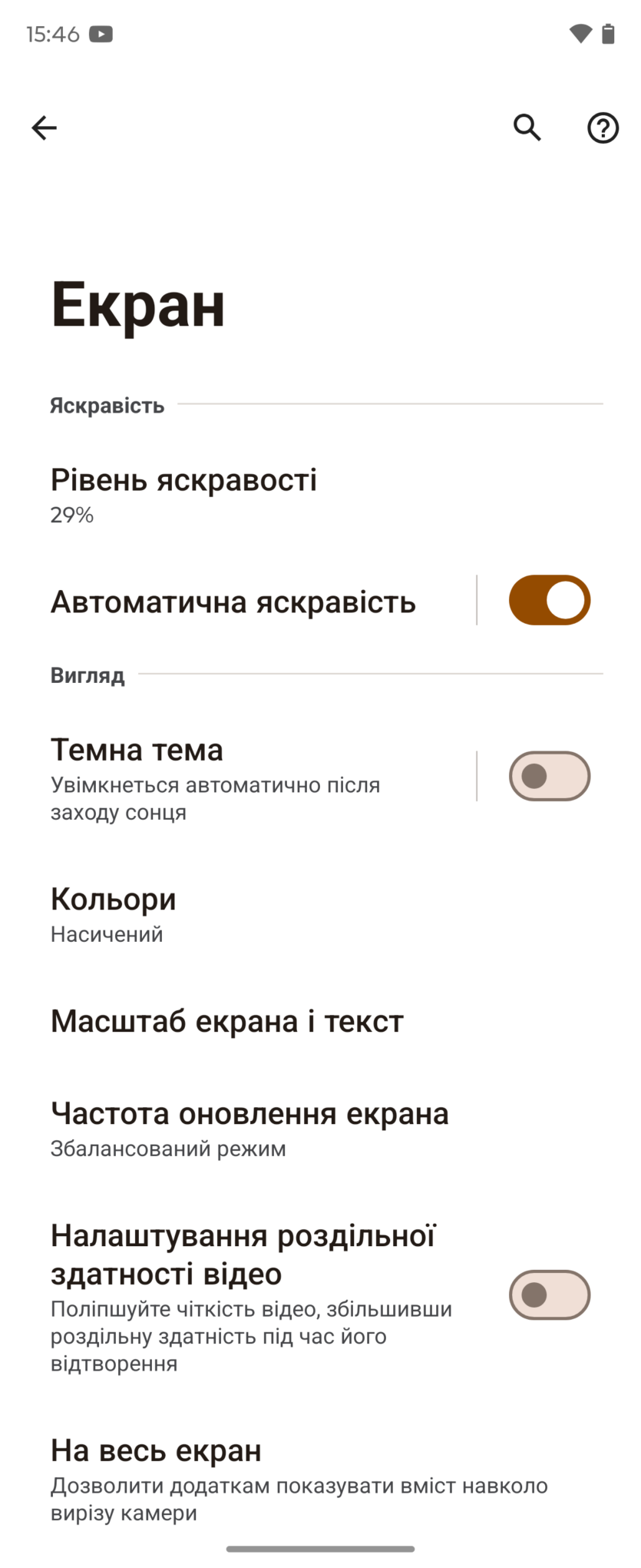Open Автоматична яскравість details
This screenshot has height=1568, width=641.
click(233, 602)
